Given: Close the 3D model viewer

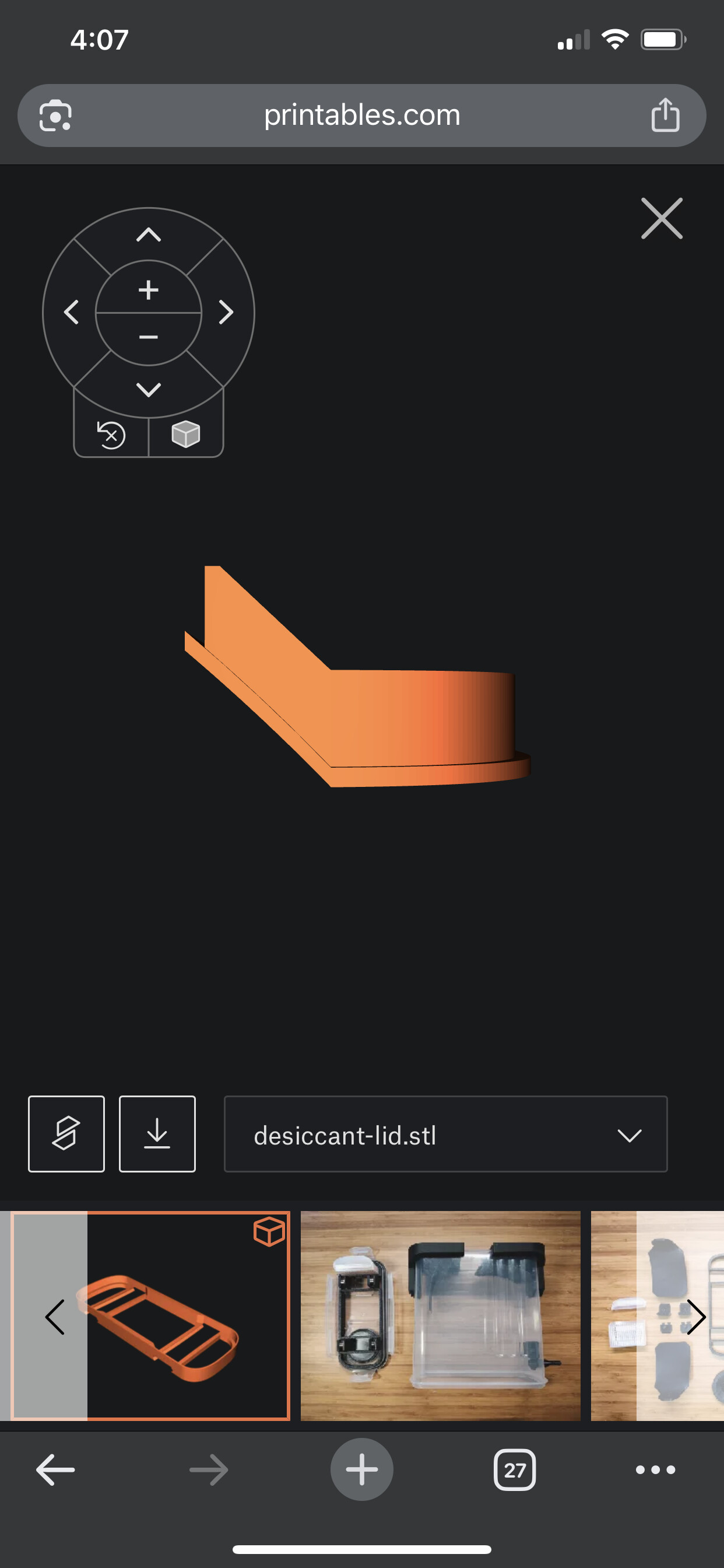Looking at the screenshot, I should pos(661,218).
